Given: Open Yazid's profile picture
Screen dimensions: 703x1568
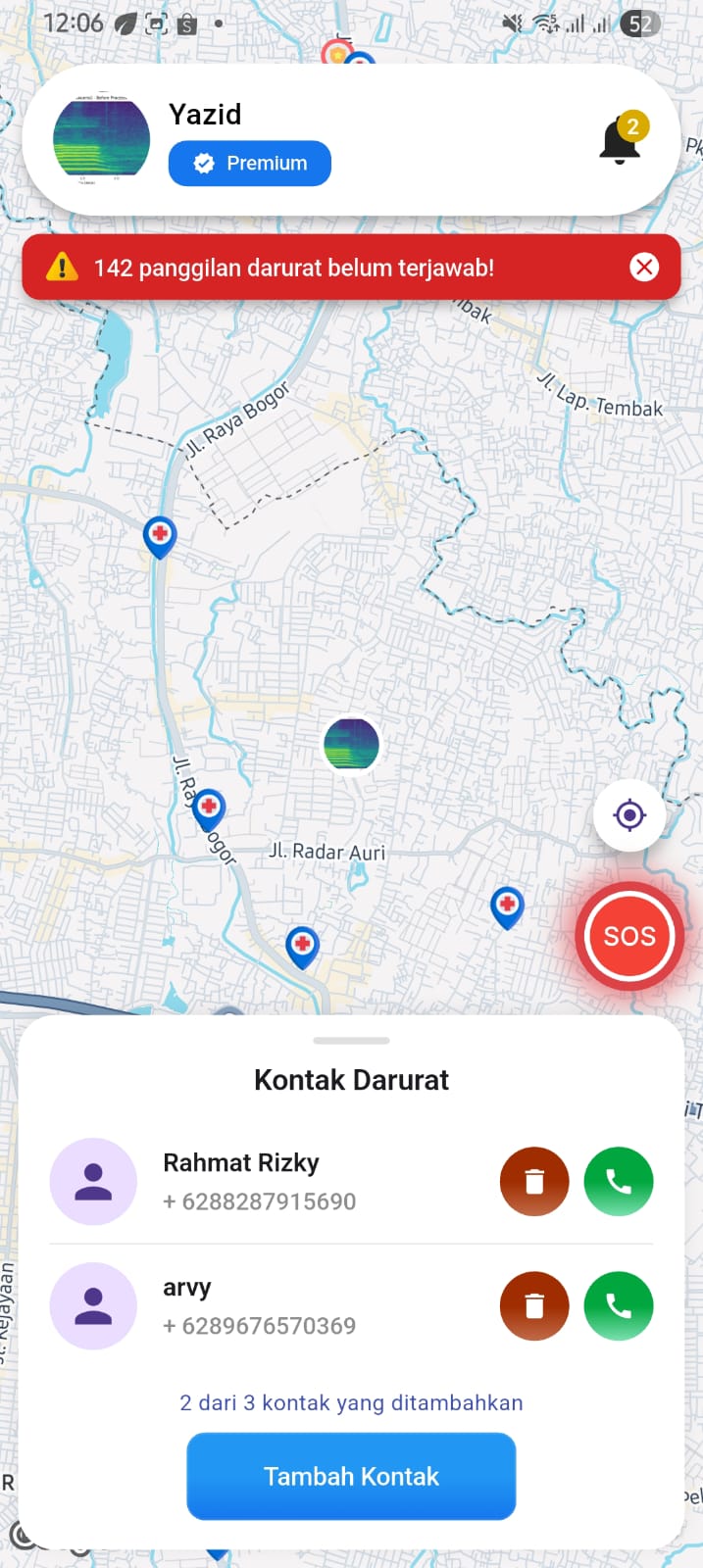Looking at the screenshot, I should point(101,139).
